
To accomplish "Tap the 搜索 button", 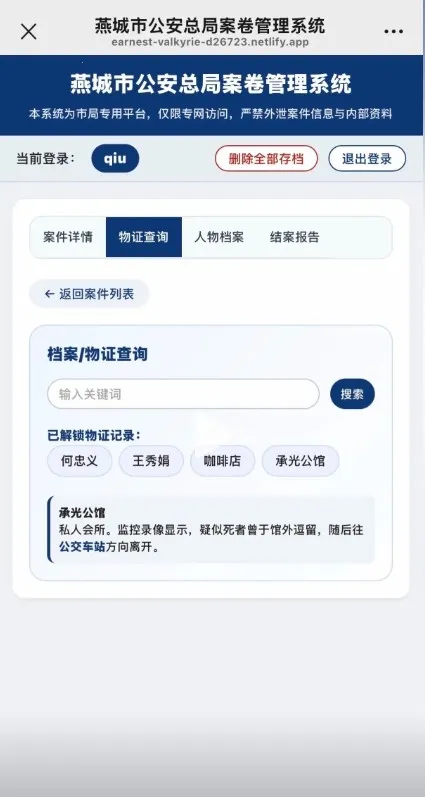I will (x=352, y=394).
